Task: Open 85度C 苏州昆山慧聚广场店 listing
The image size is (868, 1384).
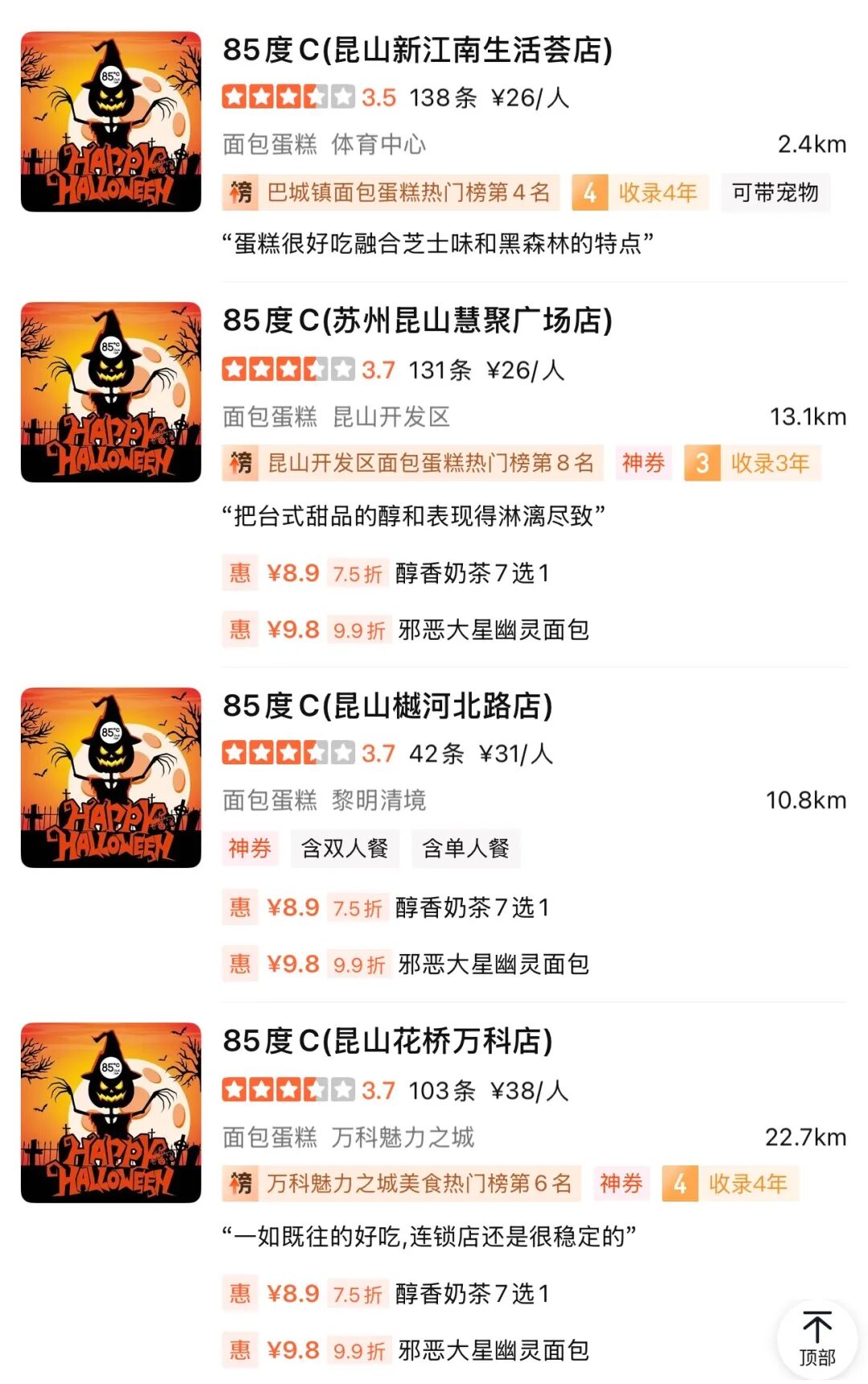Action: [x=417, y=321]
